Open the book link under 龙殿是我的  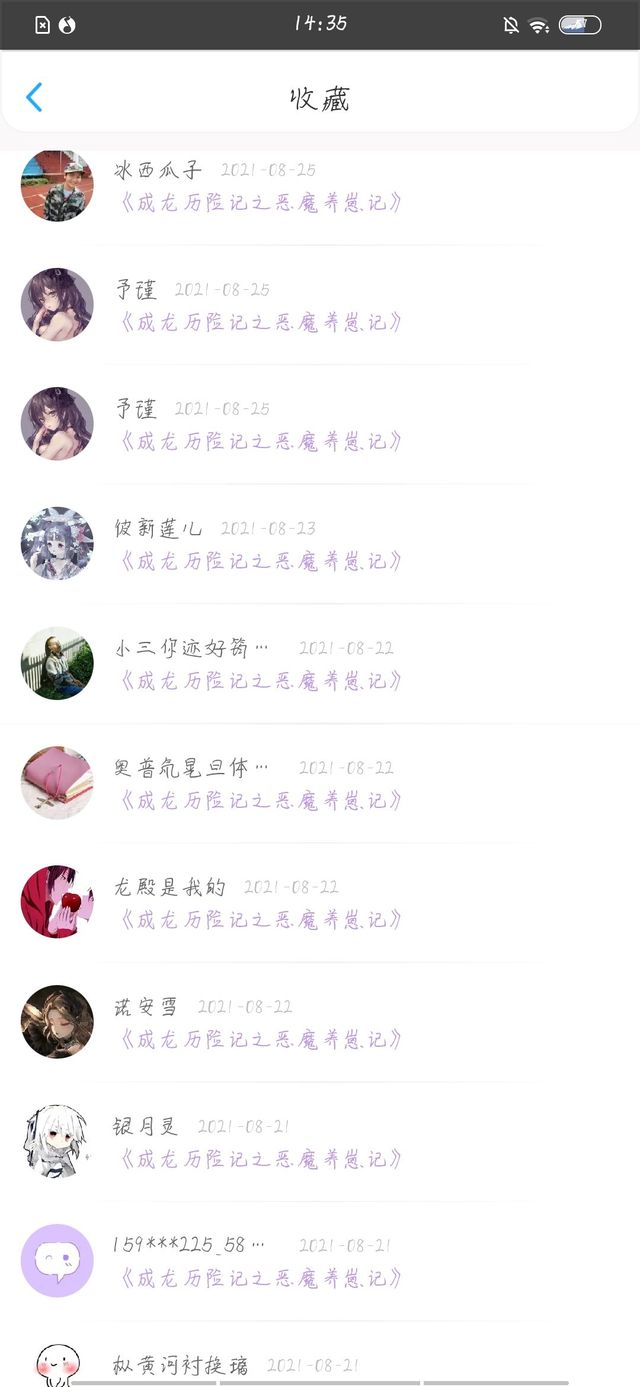[x=260, y=920]
